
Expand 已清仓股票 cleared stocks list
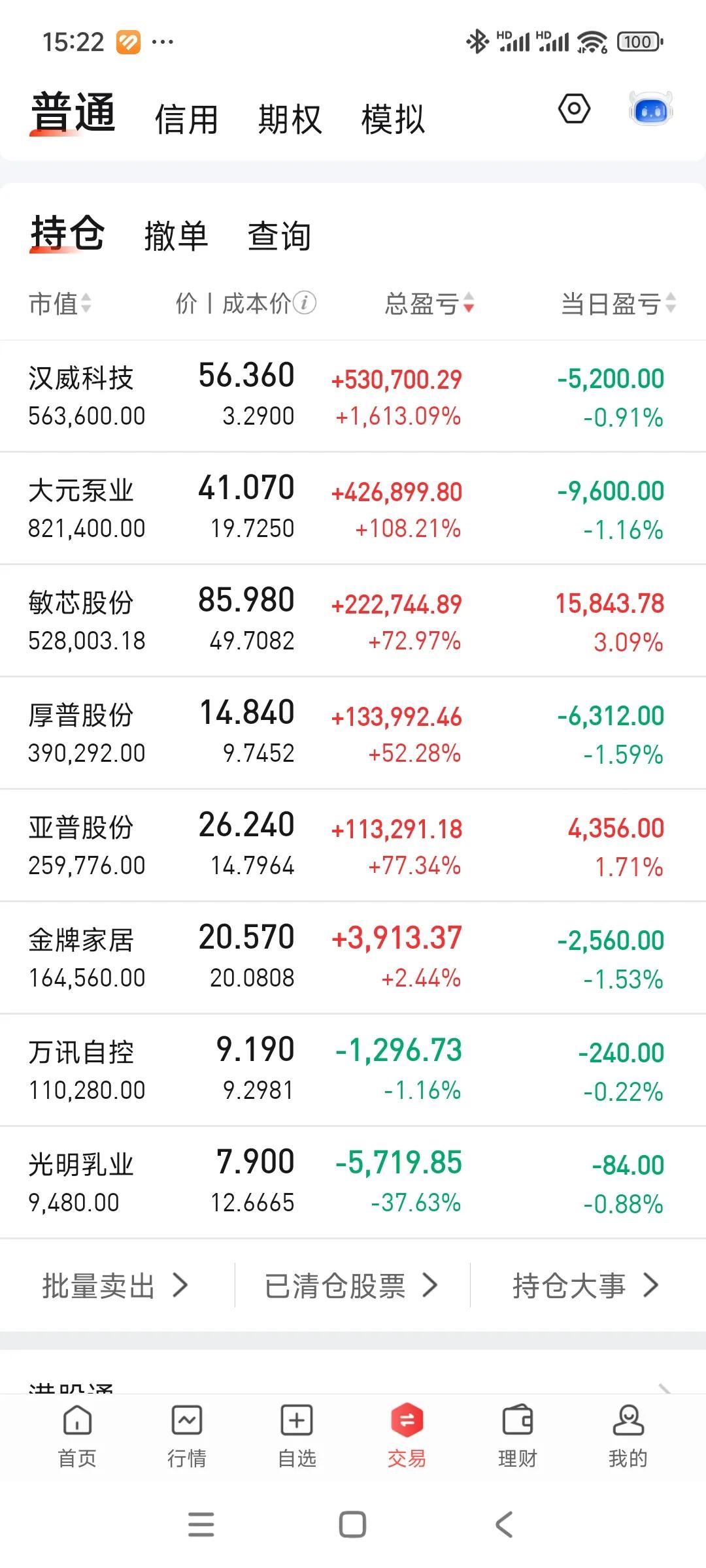[x=350, y=1284]
